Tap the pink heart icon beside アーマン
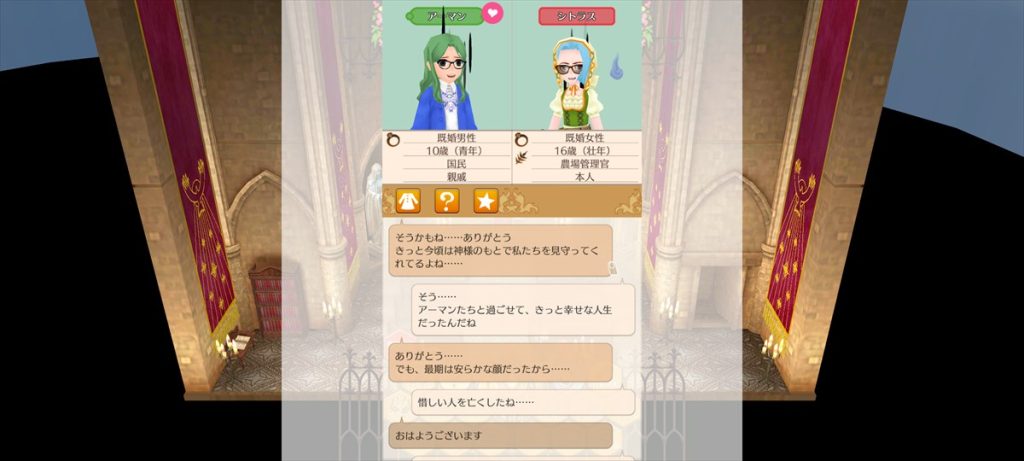1024x461 pixels. pos(492,13)
